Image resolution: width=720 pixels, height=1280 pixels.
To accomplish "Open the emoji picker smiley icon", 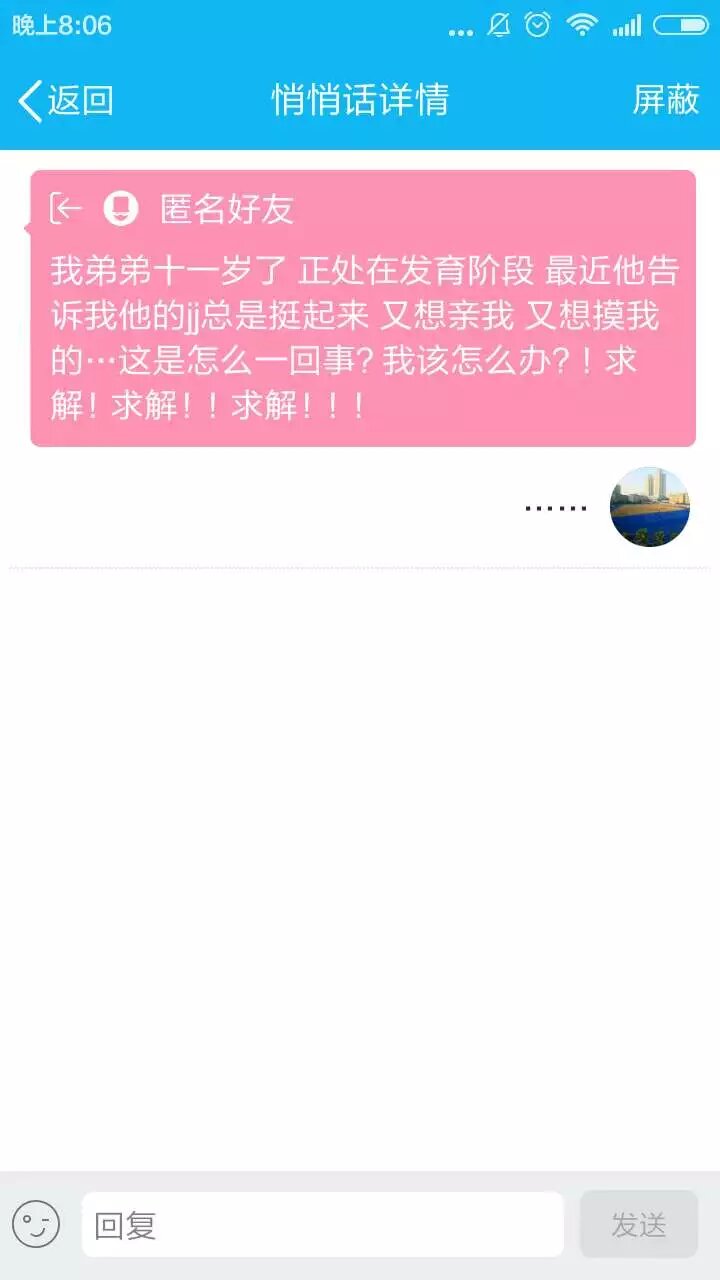I will pos(36,1224).
